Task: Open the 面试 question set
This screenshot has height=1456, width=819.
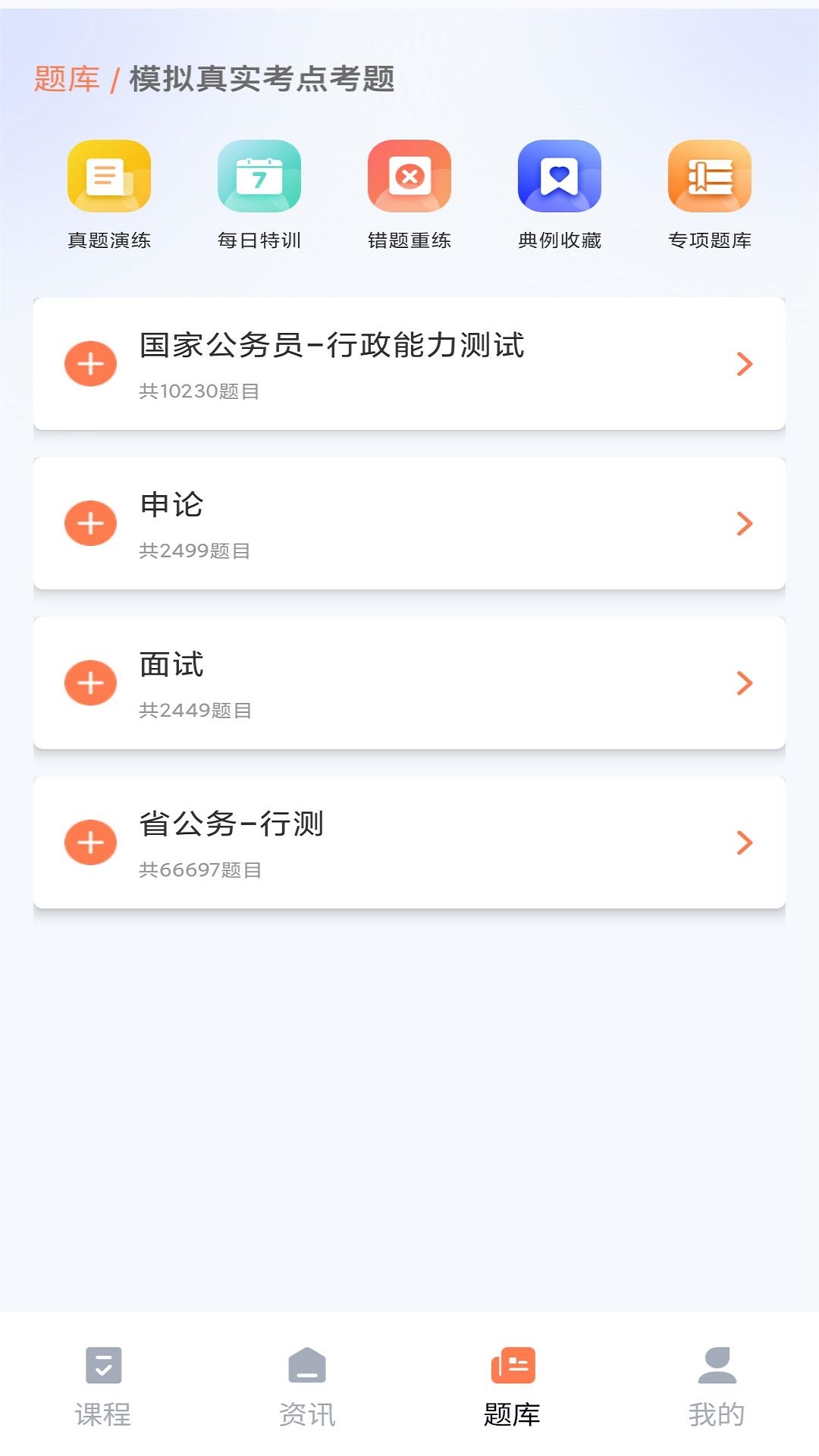Action: point(409,683)
